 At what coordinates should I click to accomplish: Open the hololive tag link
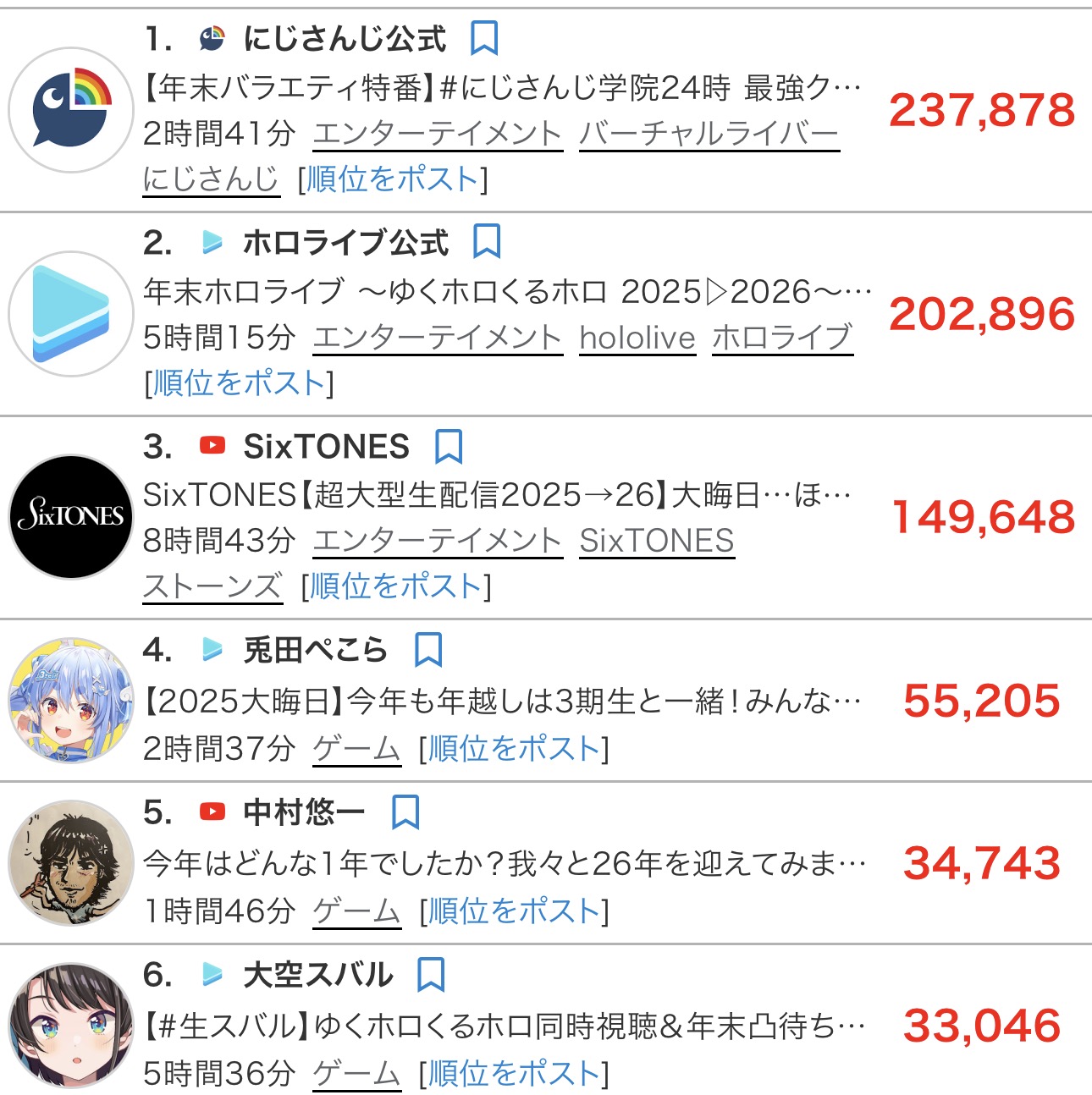pyautogui.click(x=637, y=338)
